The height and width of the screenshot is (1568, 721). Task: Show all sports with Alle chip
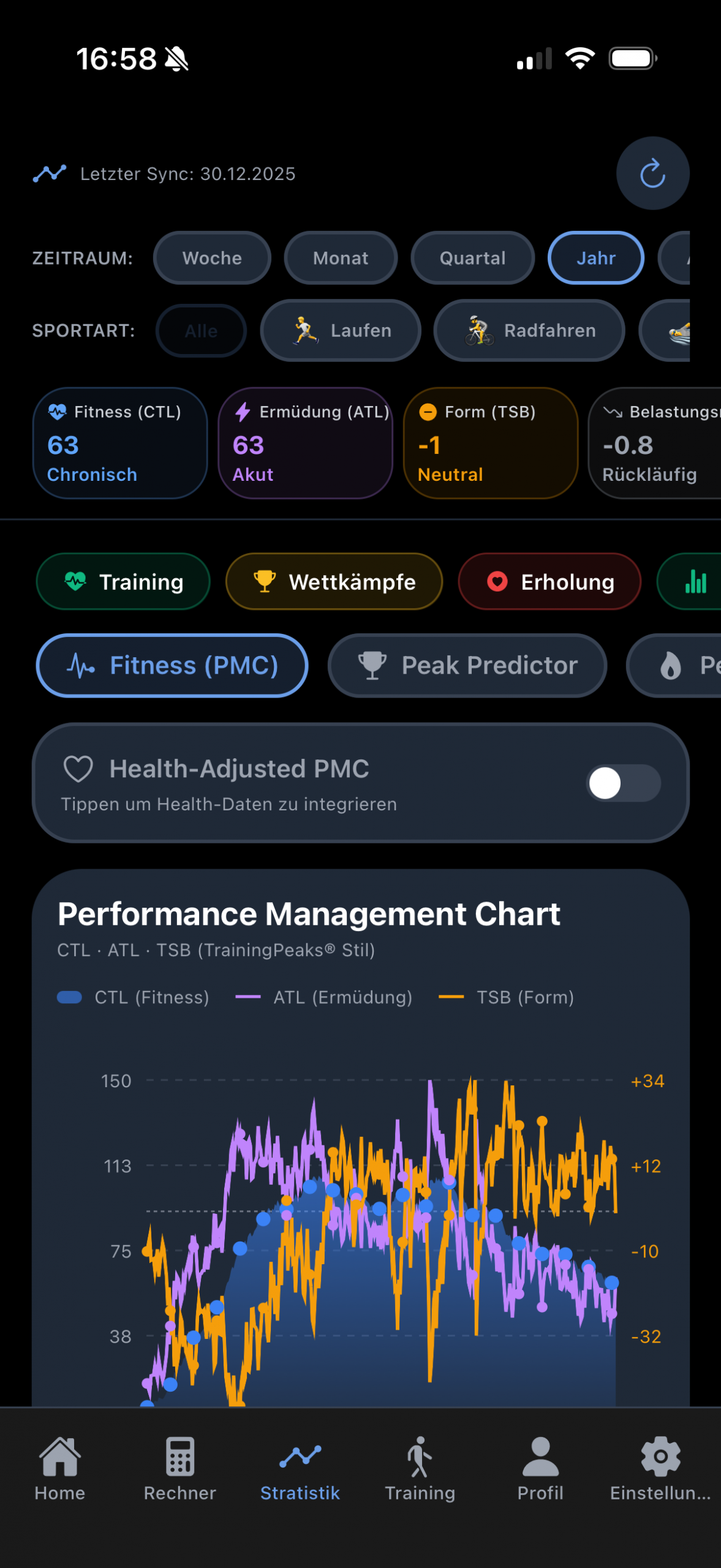[201, 331]
